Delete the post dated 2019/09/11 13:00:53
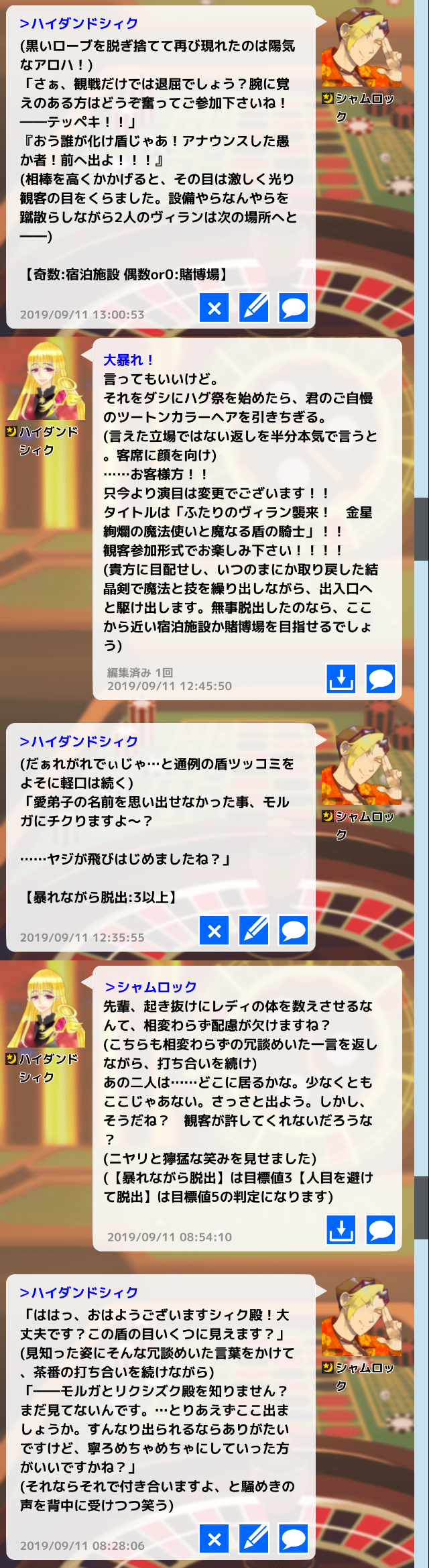The height and width of the screenshot is (1568, 429). (x=214, y=308)
